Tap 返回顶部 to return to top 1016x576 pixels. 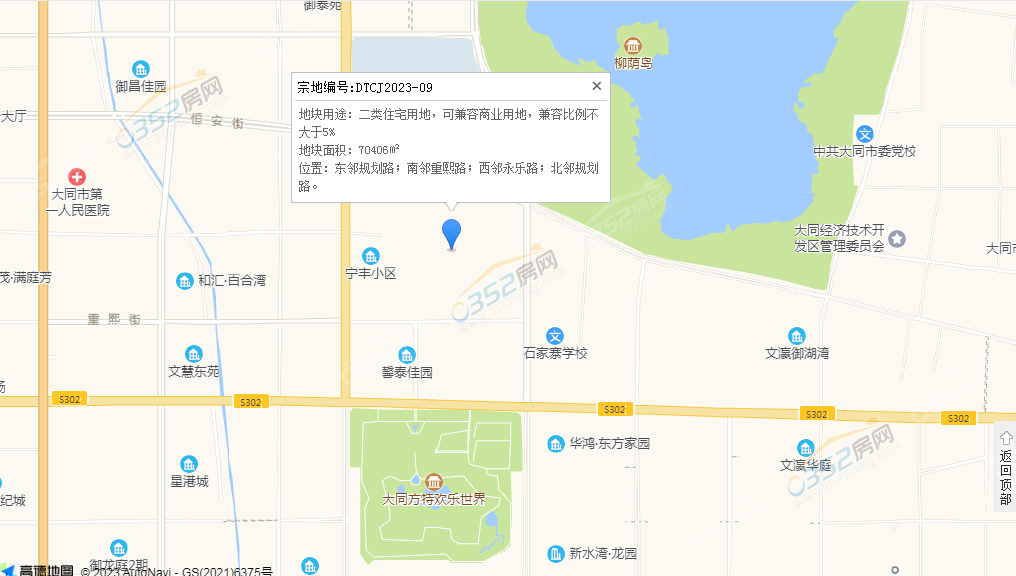[1005, 469]
